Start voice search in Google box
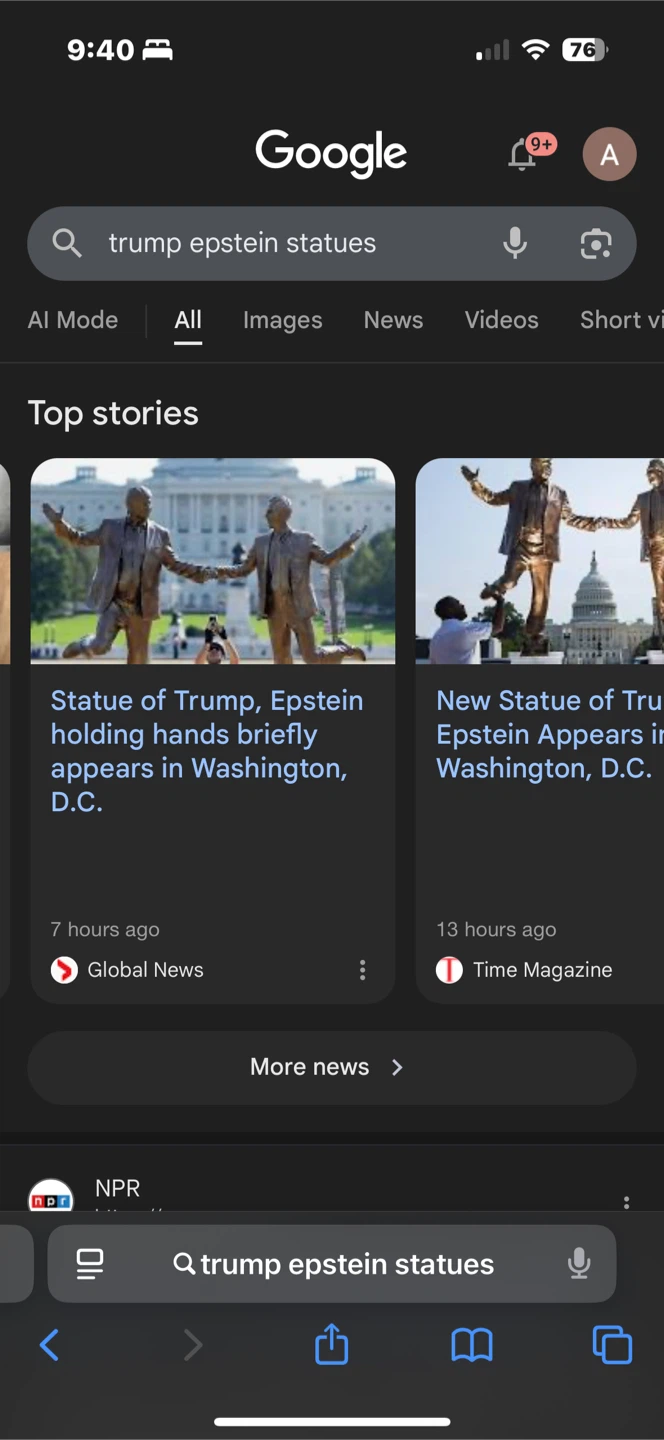 pos(515,243)
